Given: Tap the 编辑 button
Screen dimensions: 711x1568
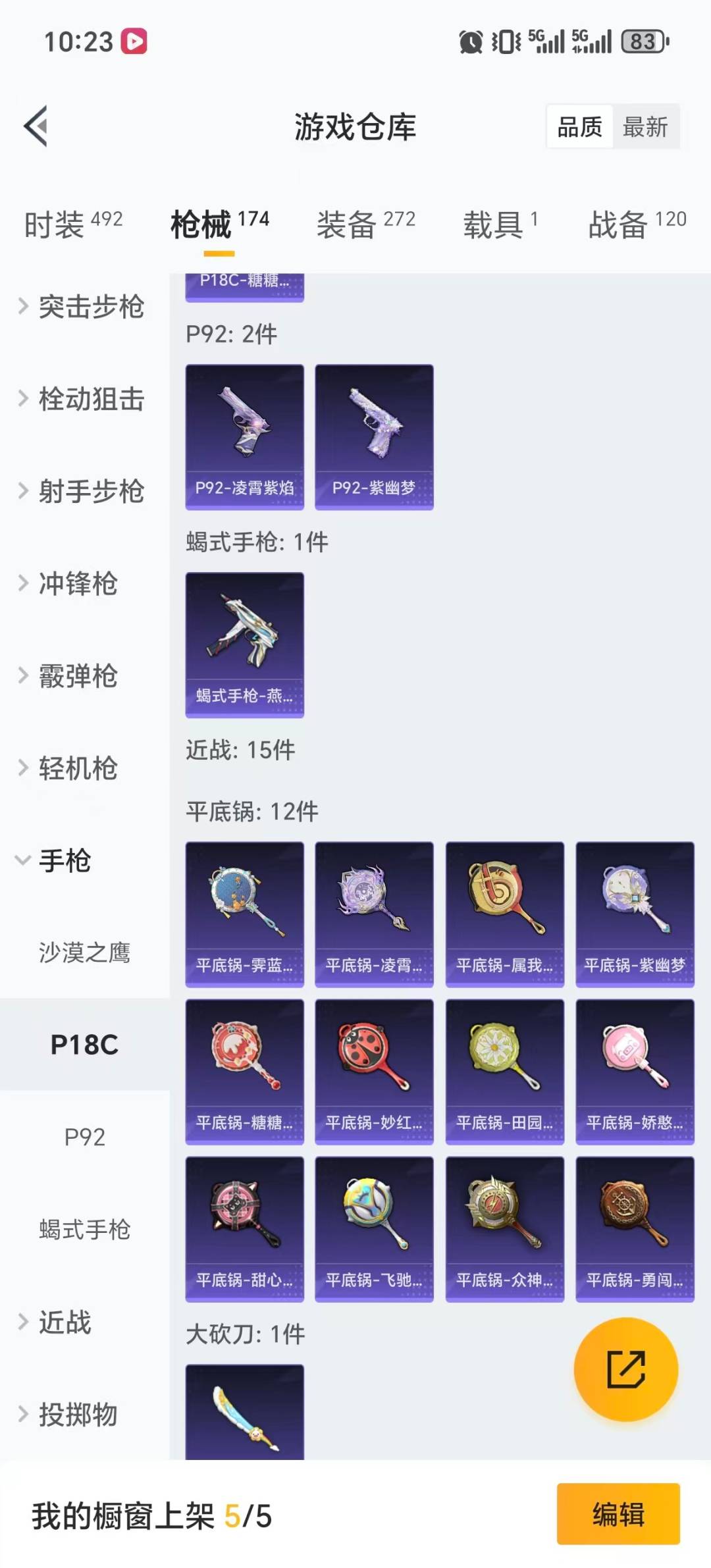Looking at the screenshot, I should click(618, 1513).
